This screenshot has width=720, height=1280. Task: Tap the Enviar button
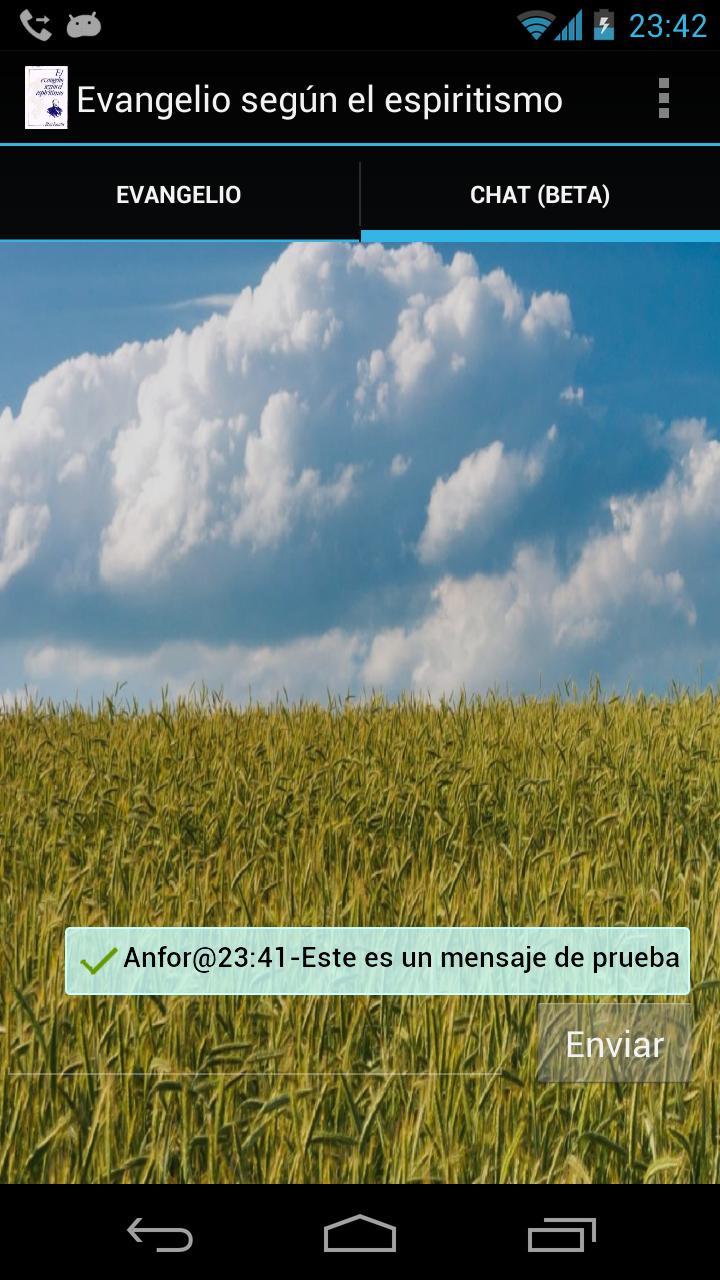coord(614,1044)
